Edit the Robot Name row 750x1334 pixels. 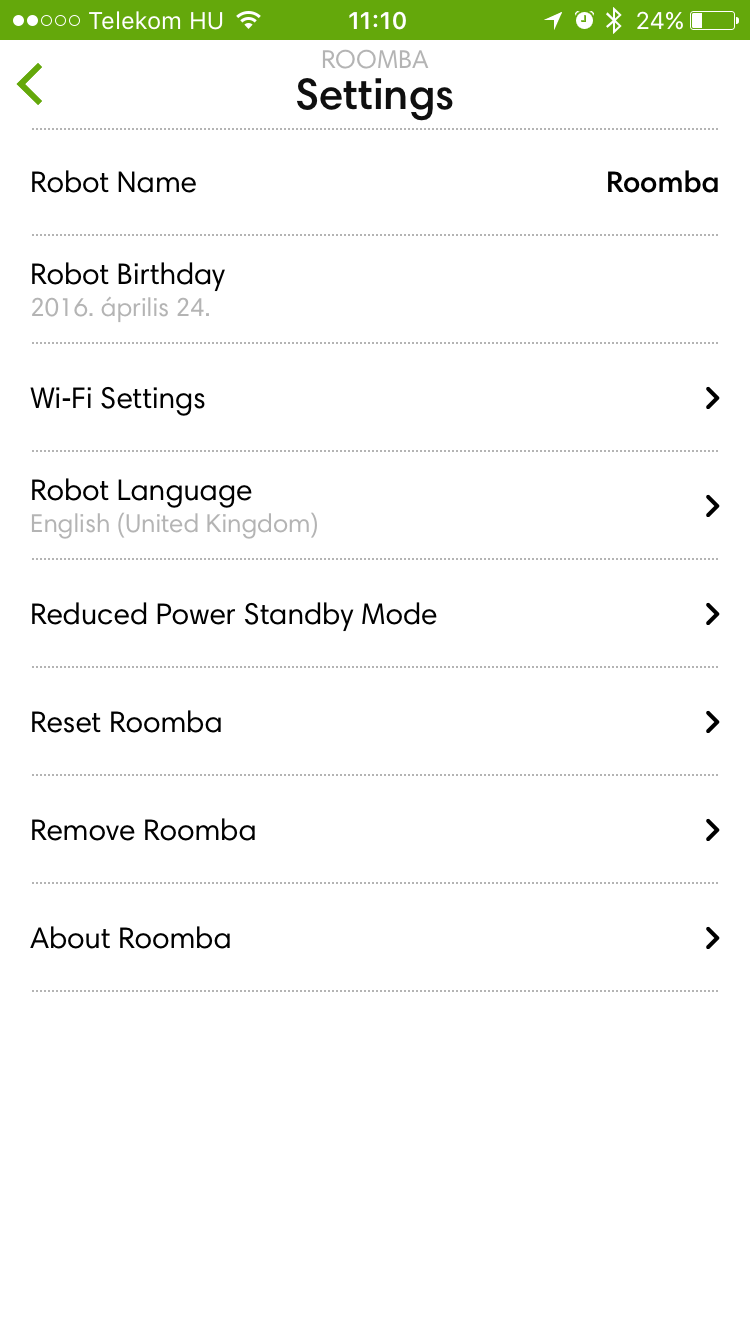coord(374,183)
